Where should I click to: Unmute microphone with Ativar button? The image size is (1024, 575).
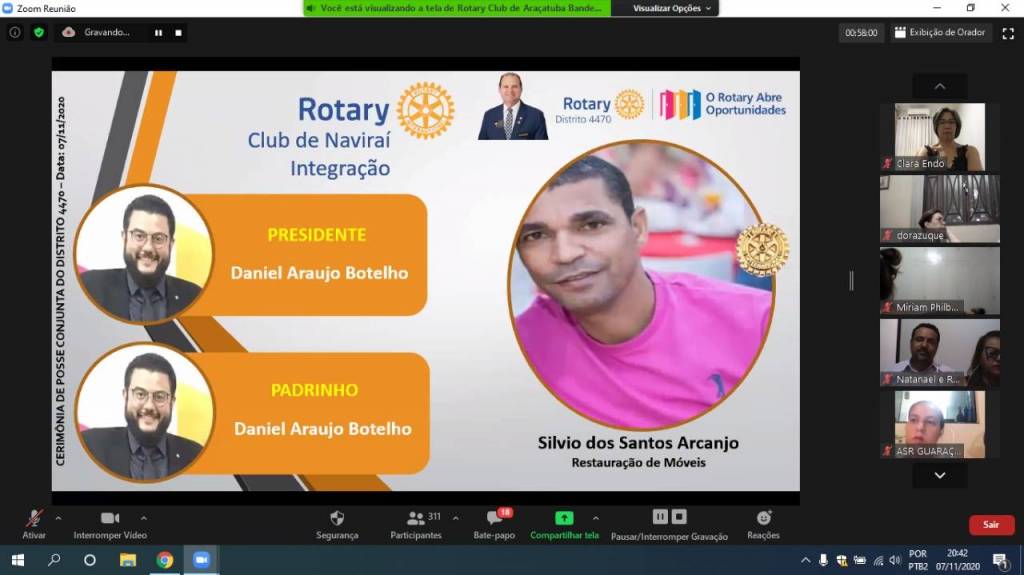click(34, 522)
